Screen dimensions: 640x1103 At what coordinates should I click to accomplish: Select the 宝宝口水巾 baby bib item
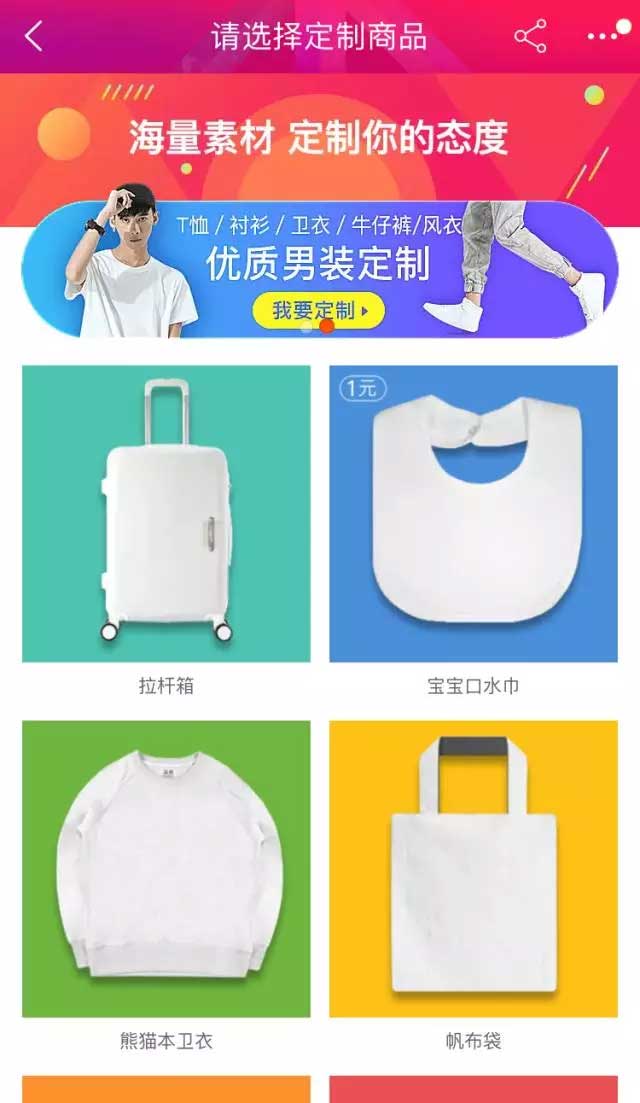pyautogui.click(x=473, y=514)
